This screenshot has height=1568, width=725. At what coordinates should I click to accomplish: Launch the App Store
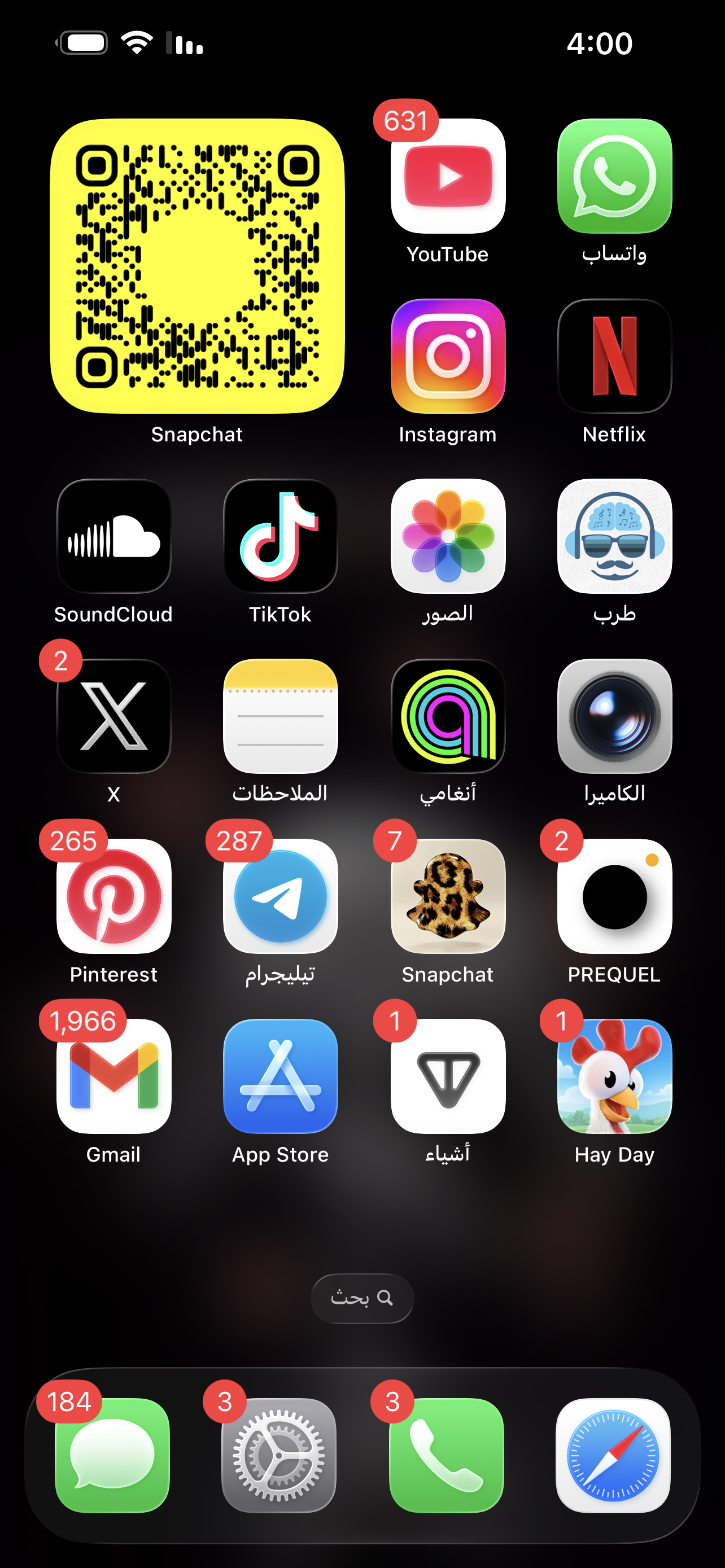(x=281, y=1076)
